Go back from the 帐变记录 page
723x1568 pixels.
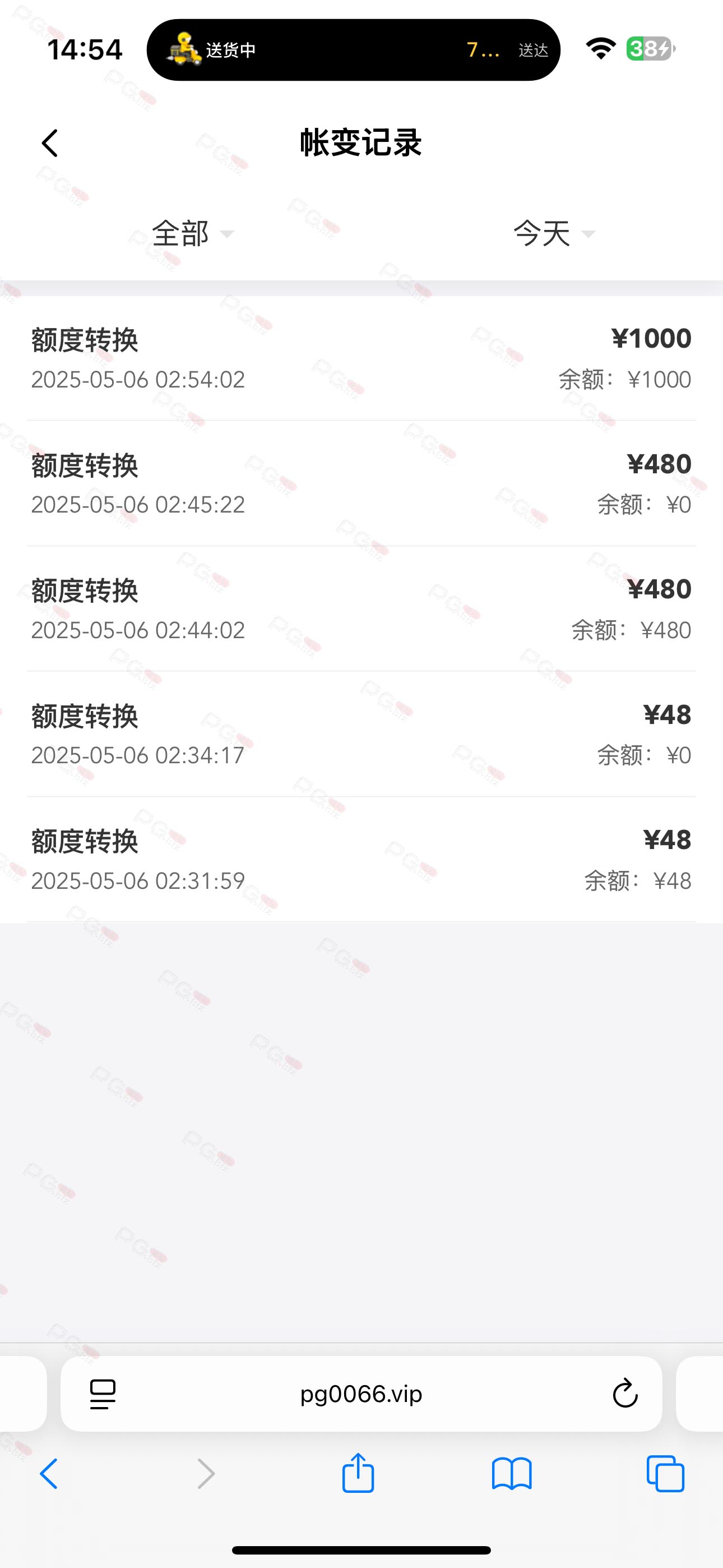(x=50, y=143)
